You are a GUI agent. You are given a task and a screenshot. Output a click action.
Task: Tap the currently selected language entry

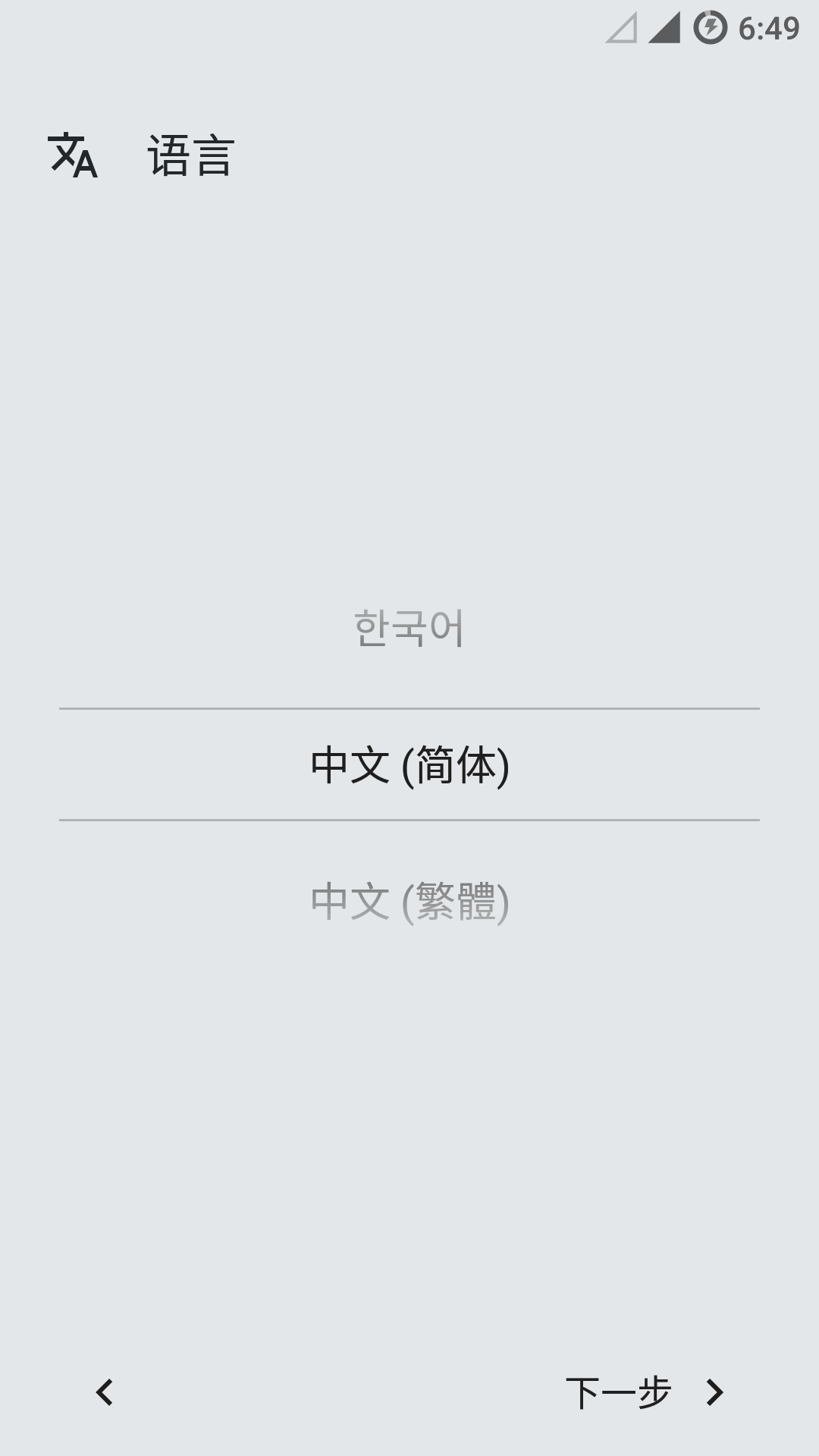click(409, 764)
